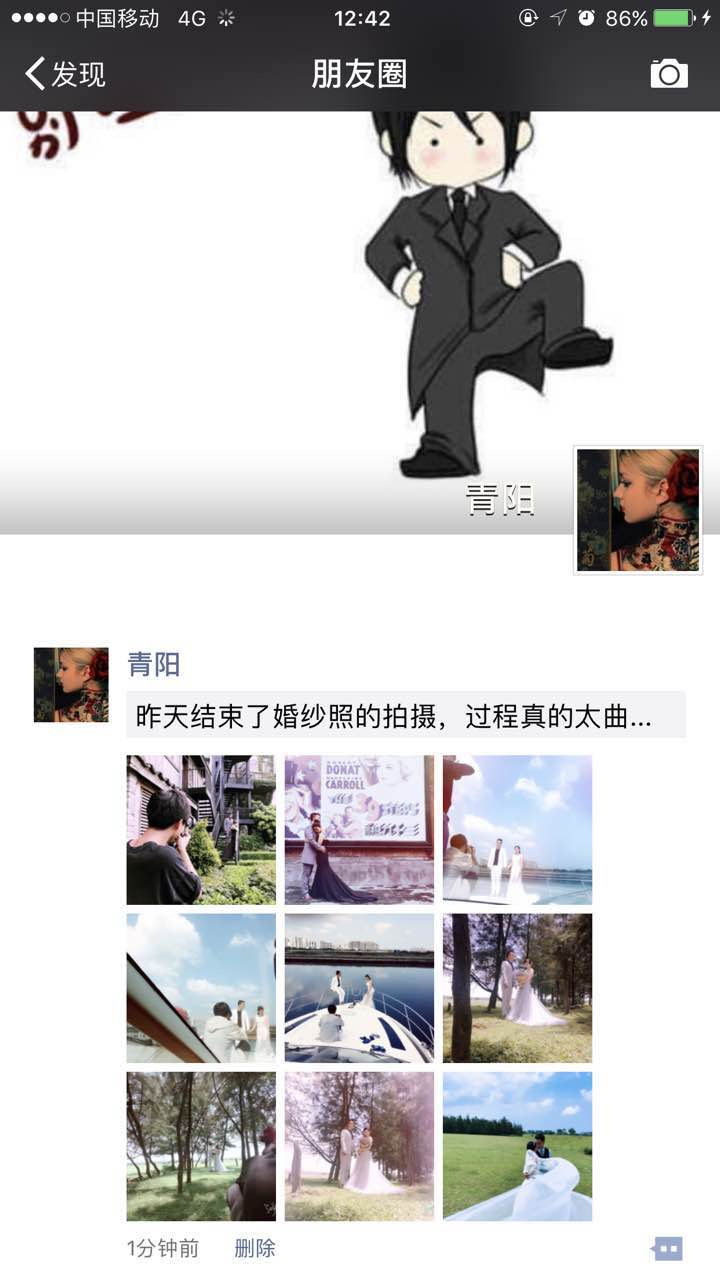Open the photo with DONAT CARROLL poster
The width and height of the screenshot is (720, 1280).
click(359, 830)
